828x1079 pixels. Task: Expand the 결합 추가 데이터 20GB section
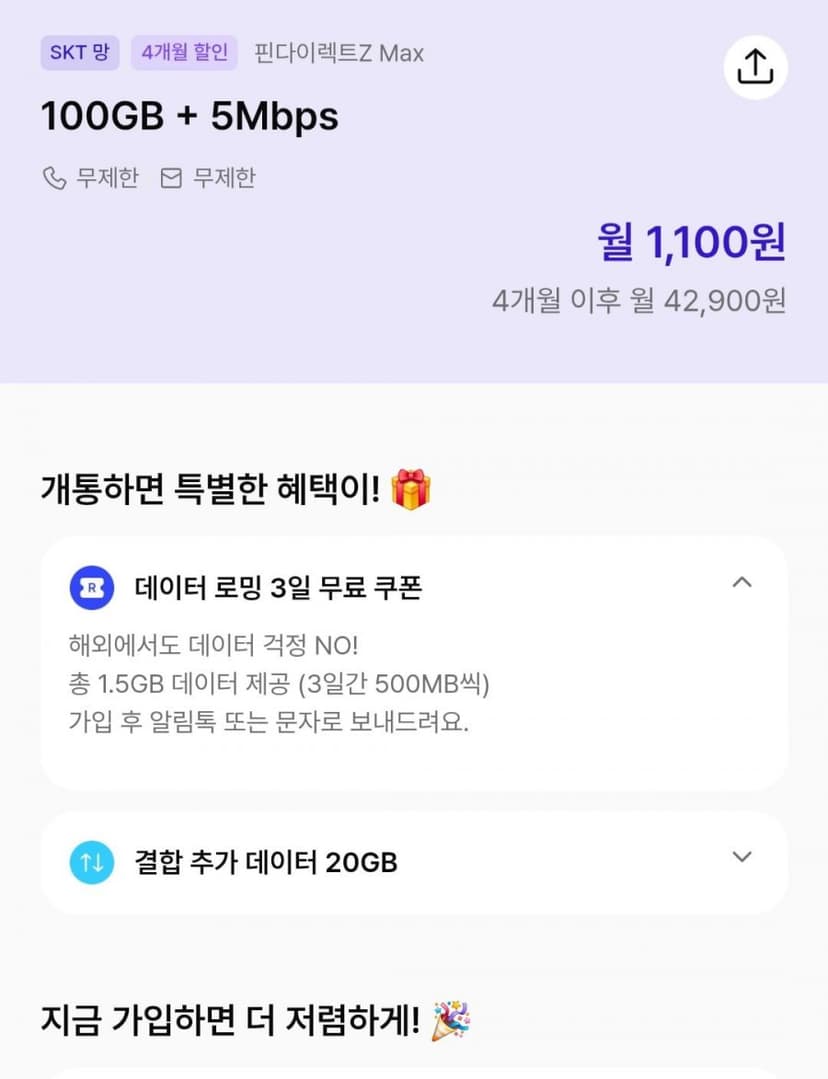pyautogui.click(x=741, y=857)
